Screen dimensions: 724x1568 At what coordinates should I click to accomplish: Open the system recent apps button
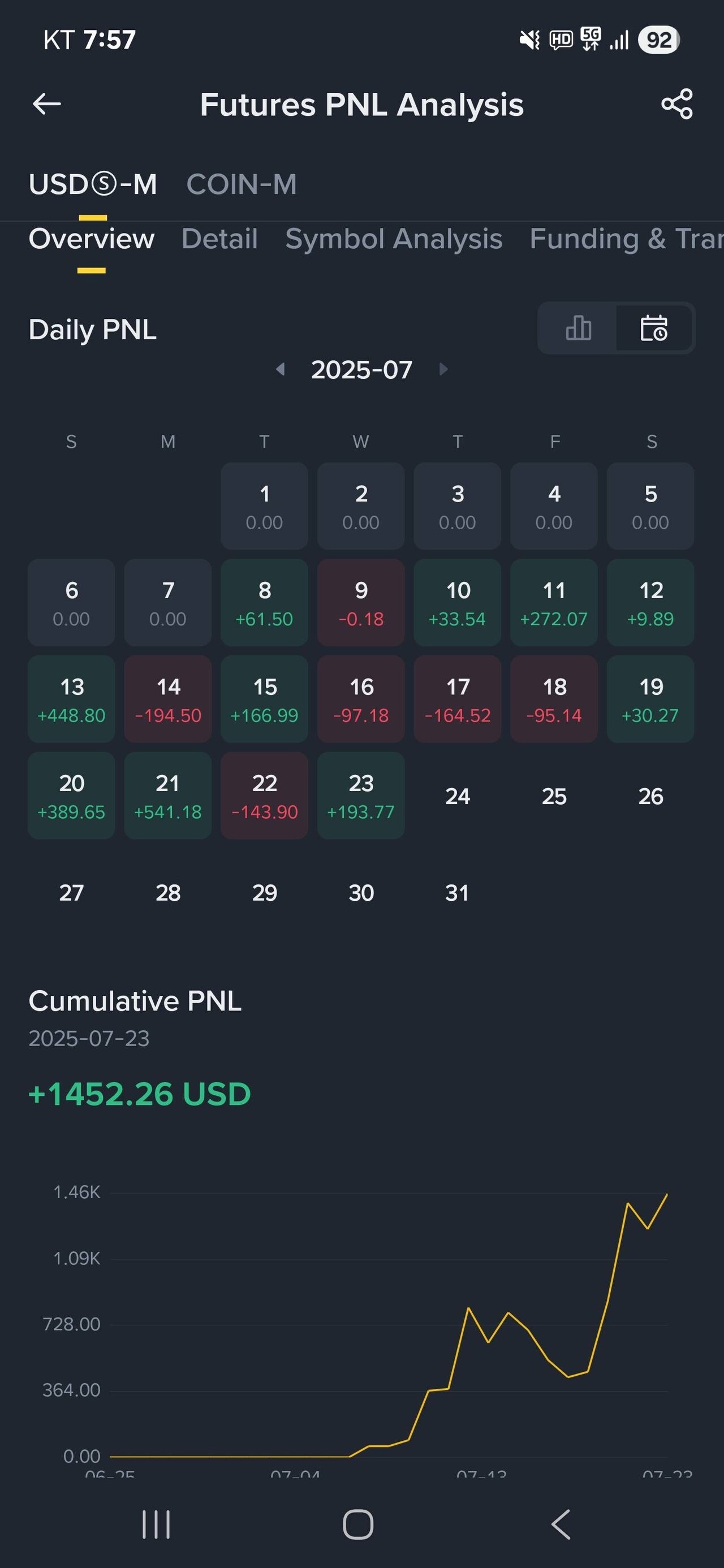[156, 1524]
